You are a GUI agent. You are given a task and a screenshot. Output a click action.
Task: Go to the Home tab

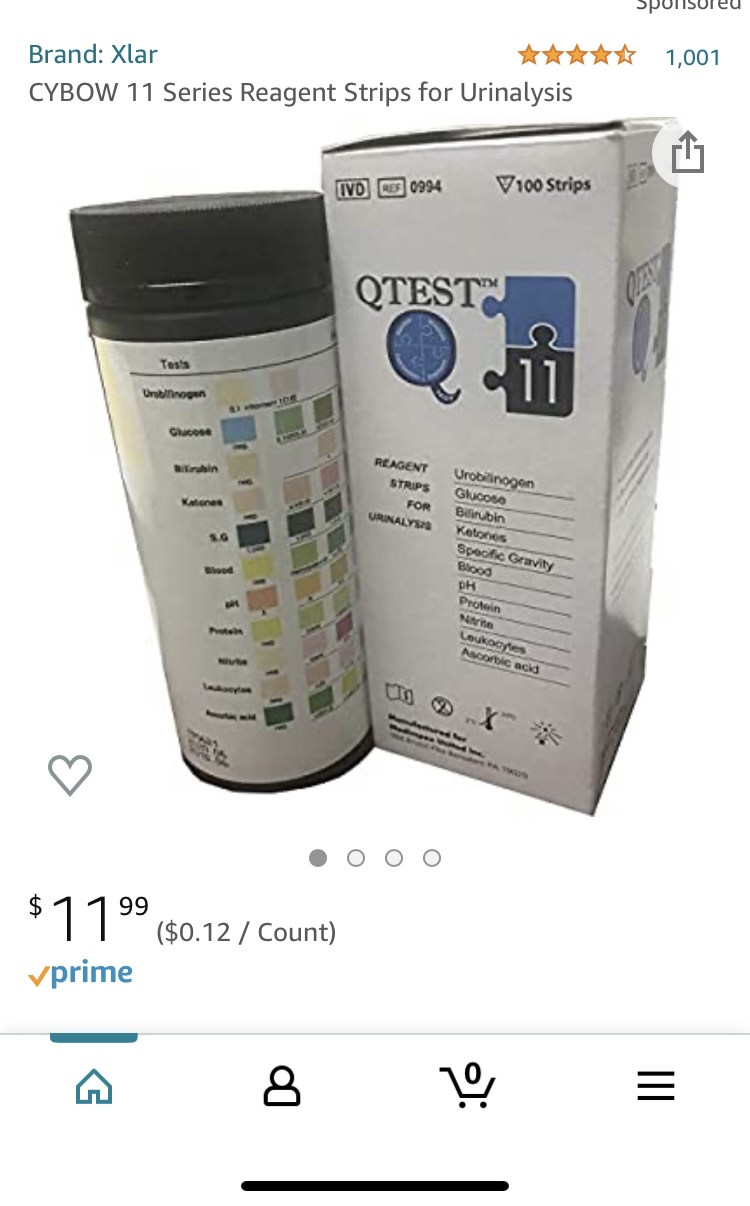[x=94, y=1085]
